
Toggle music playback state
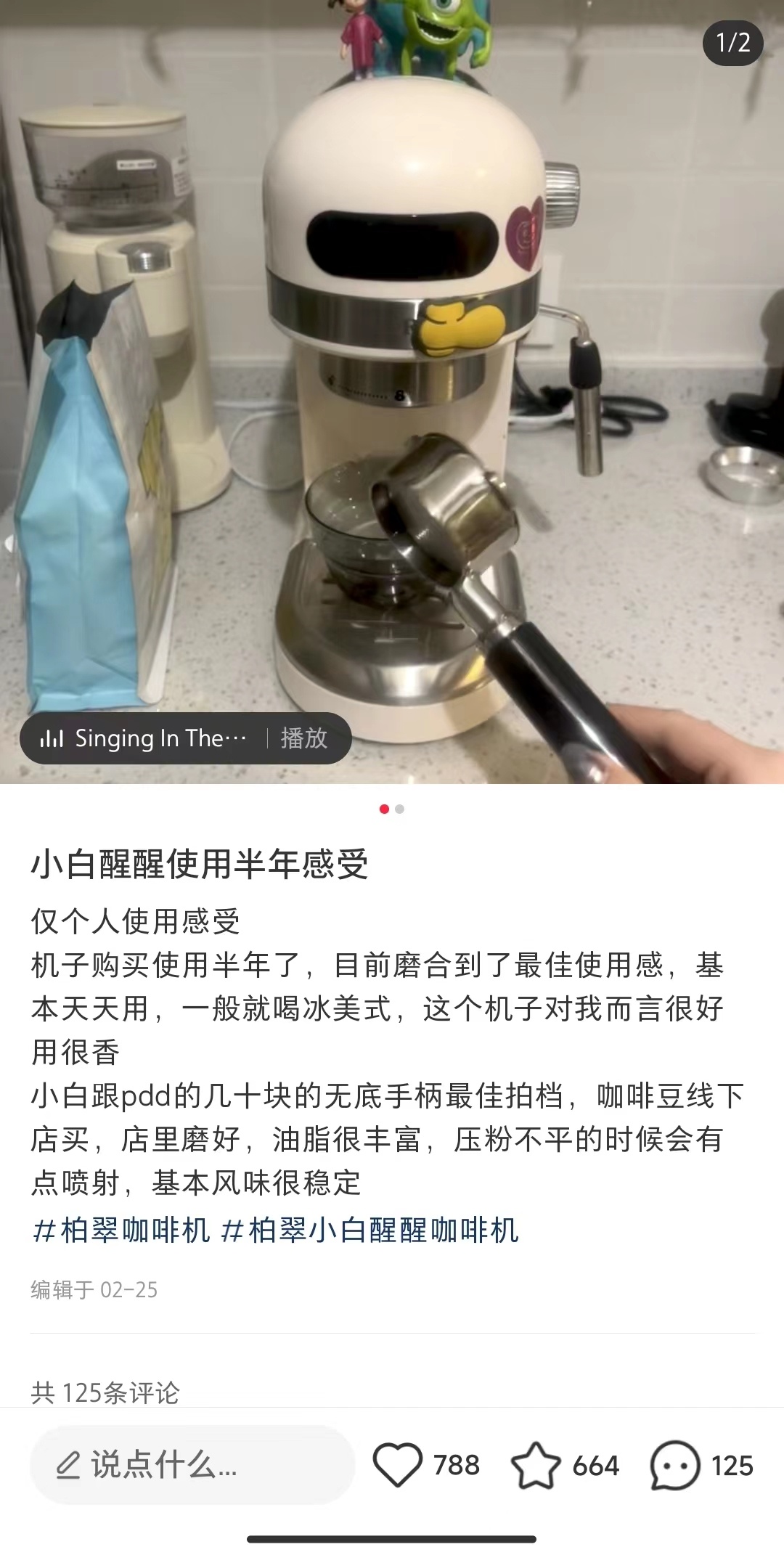tap(301, 738)
